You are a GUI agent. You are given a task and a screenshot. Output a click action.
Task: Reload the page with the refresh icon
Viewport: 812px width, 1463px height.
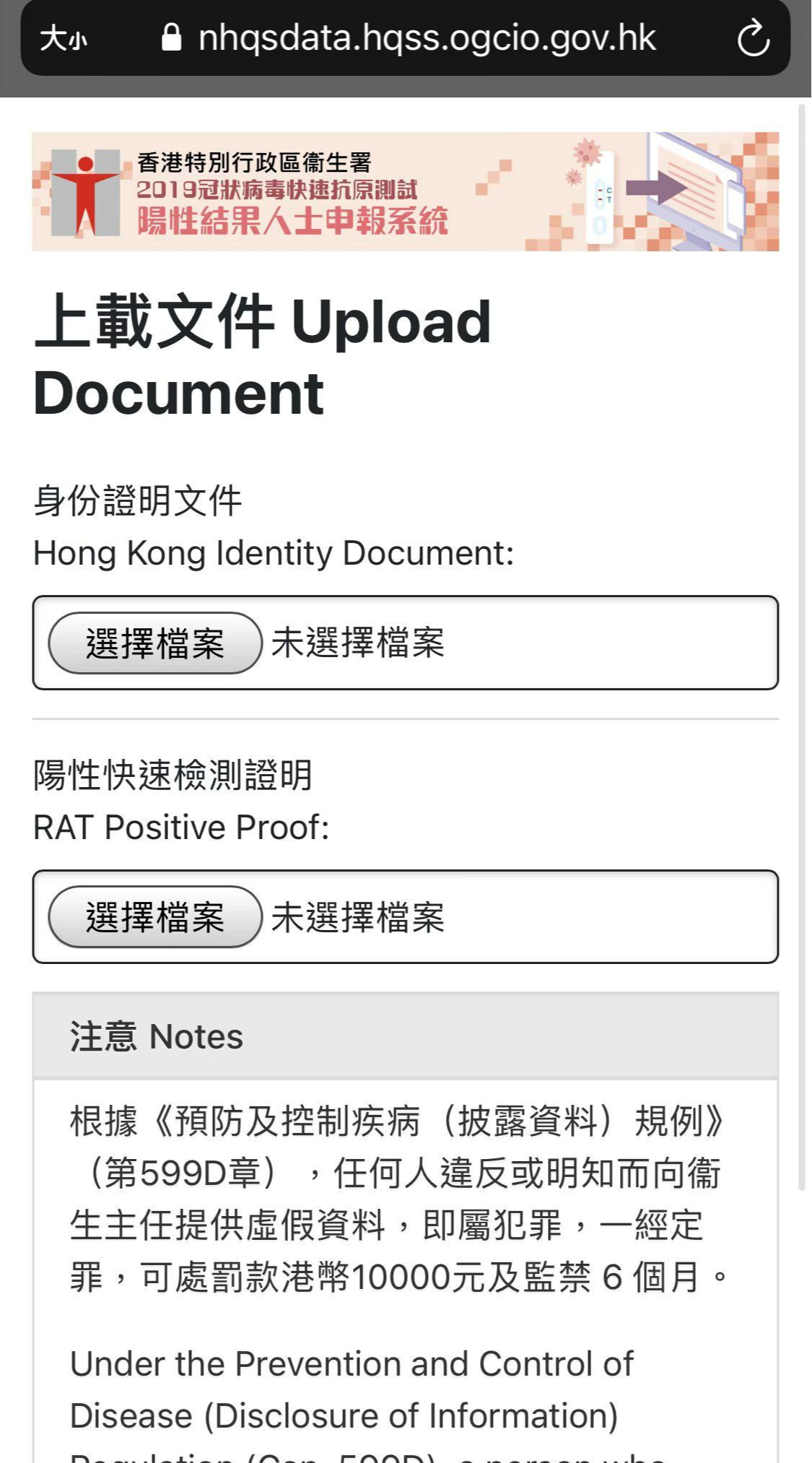pyautogui.click(x=754, y=38)
